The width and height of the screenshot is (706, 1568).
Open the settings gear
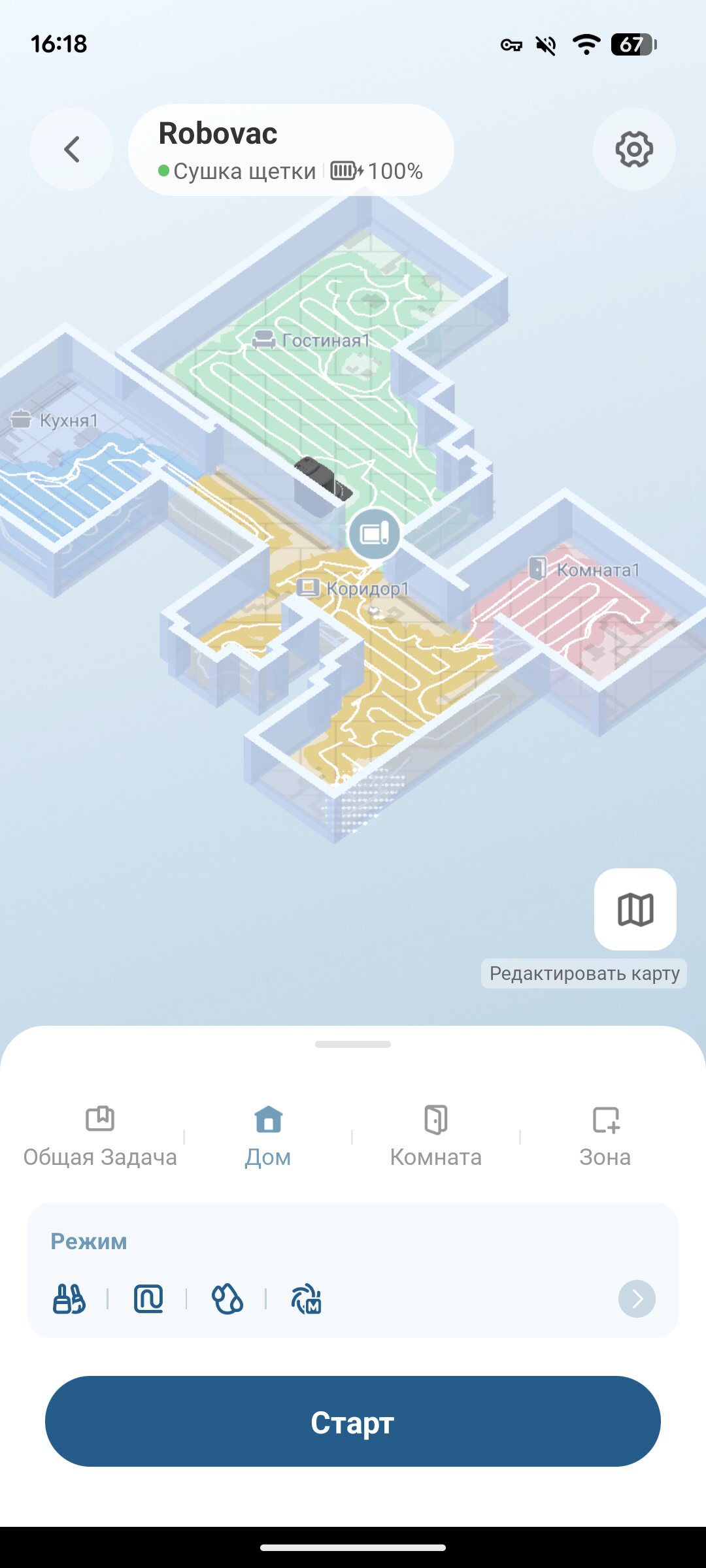(x=633, y=150)
